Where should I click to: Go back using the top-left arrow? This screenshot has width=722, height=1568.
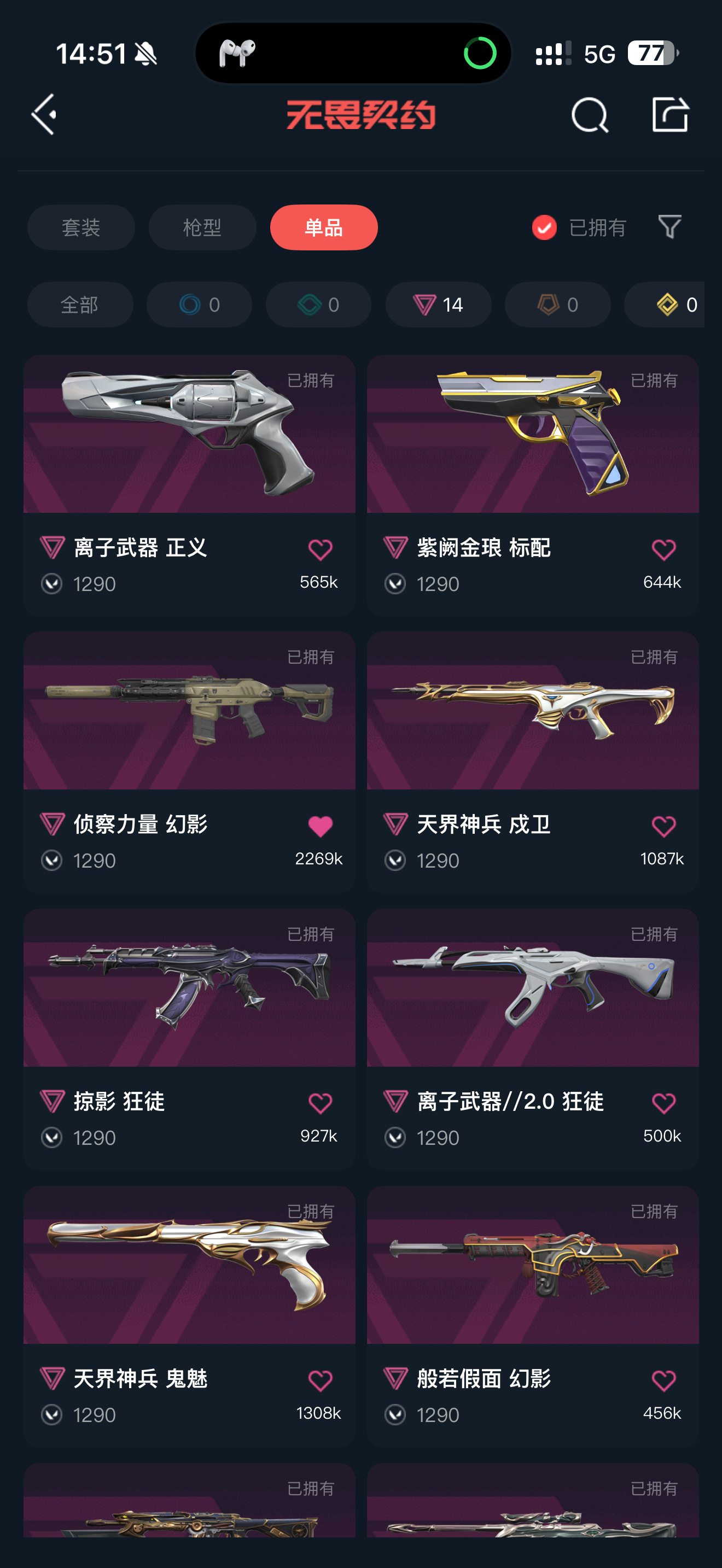pyautogui.click(x=44, y=114)
